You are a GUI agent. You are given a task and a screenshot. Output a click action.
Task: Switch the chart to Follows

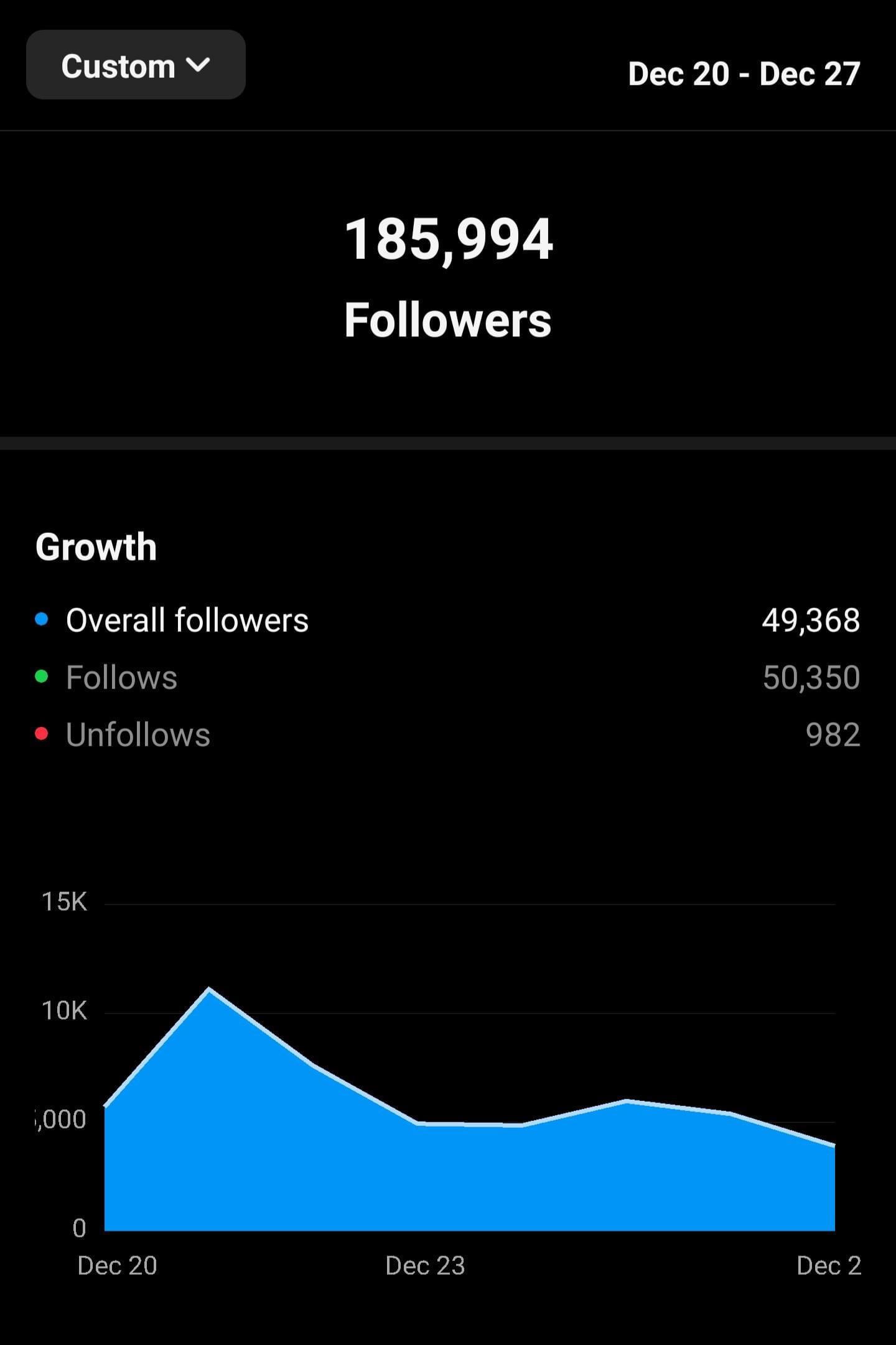click(x=122, y=678)
